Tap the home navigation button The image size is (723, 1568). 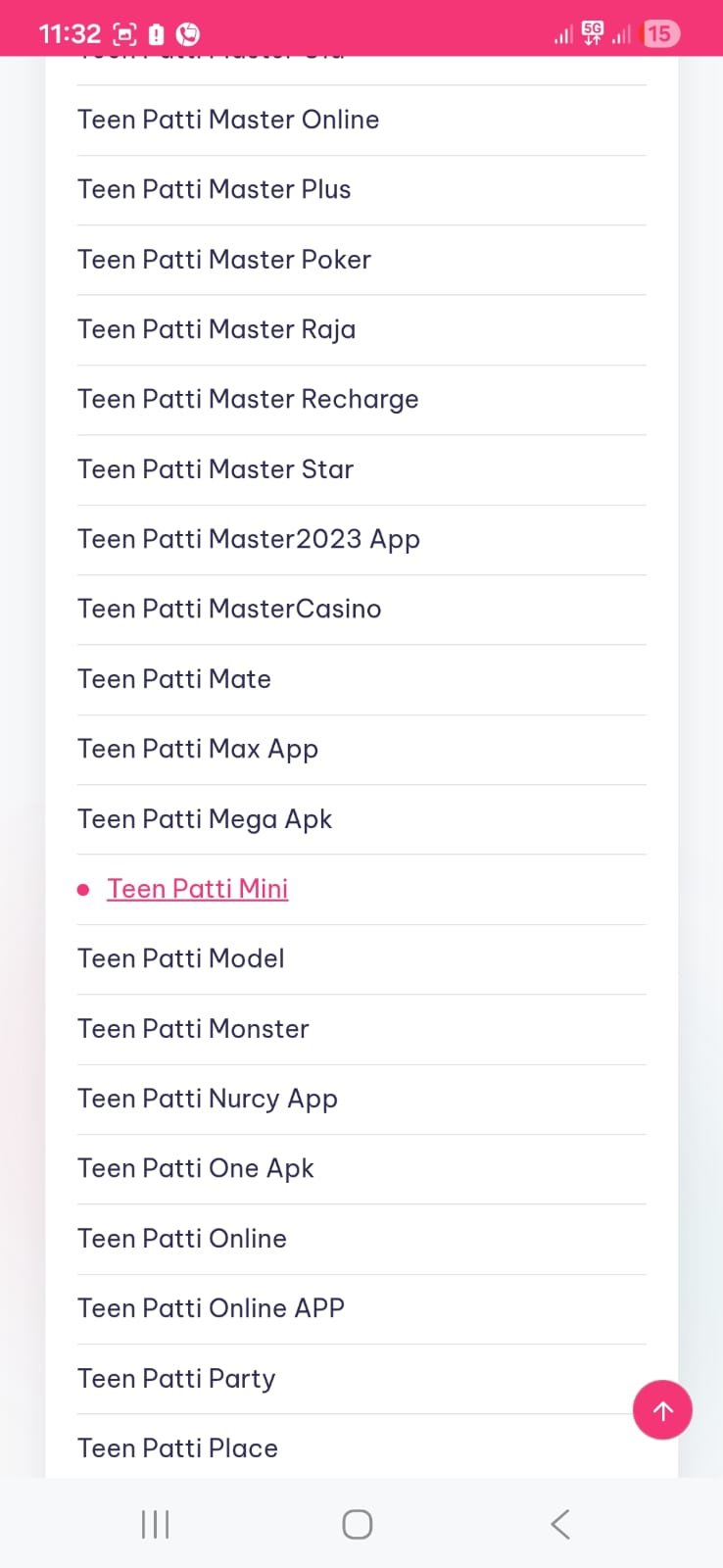(357, 1523)
